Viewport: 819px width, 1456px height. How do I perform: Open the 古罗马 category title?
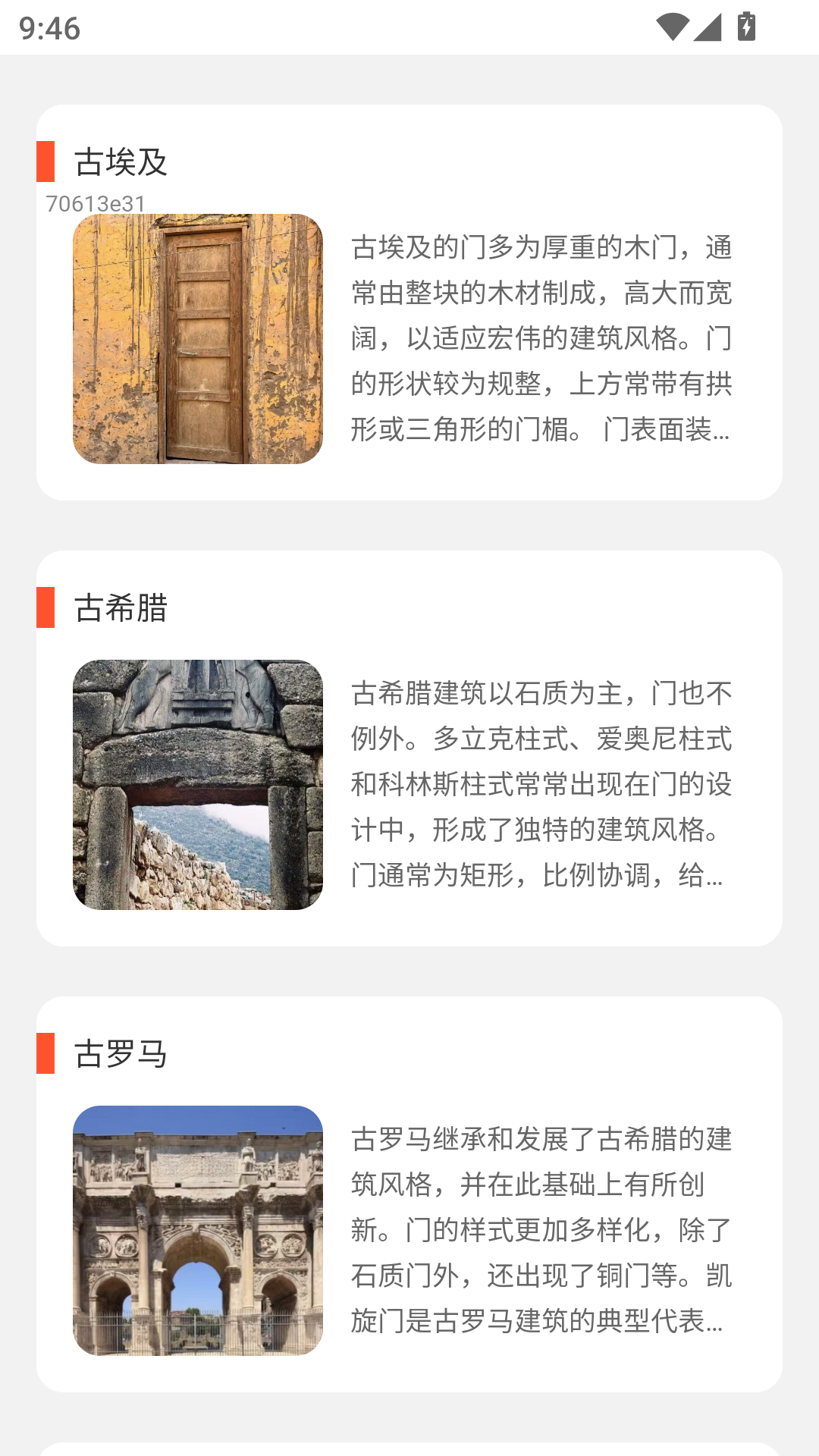tap(121, 1051)
